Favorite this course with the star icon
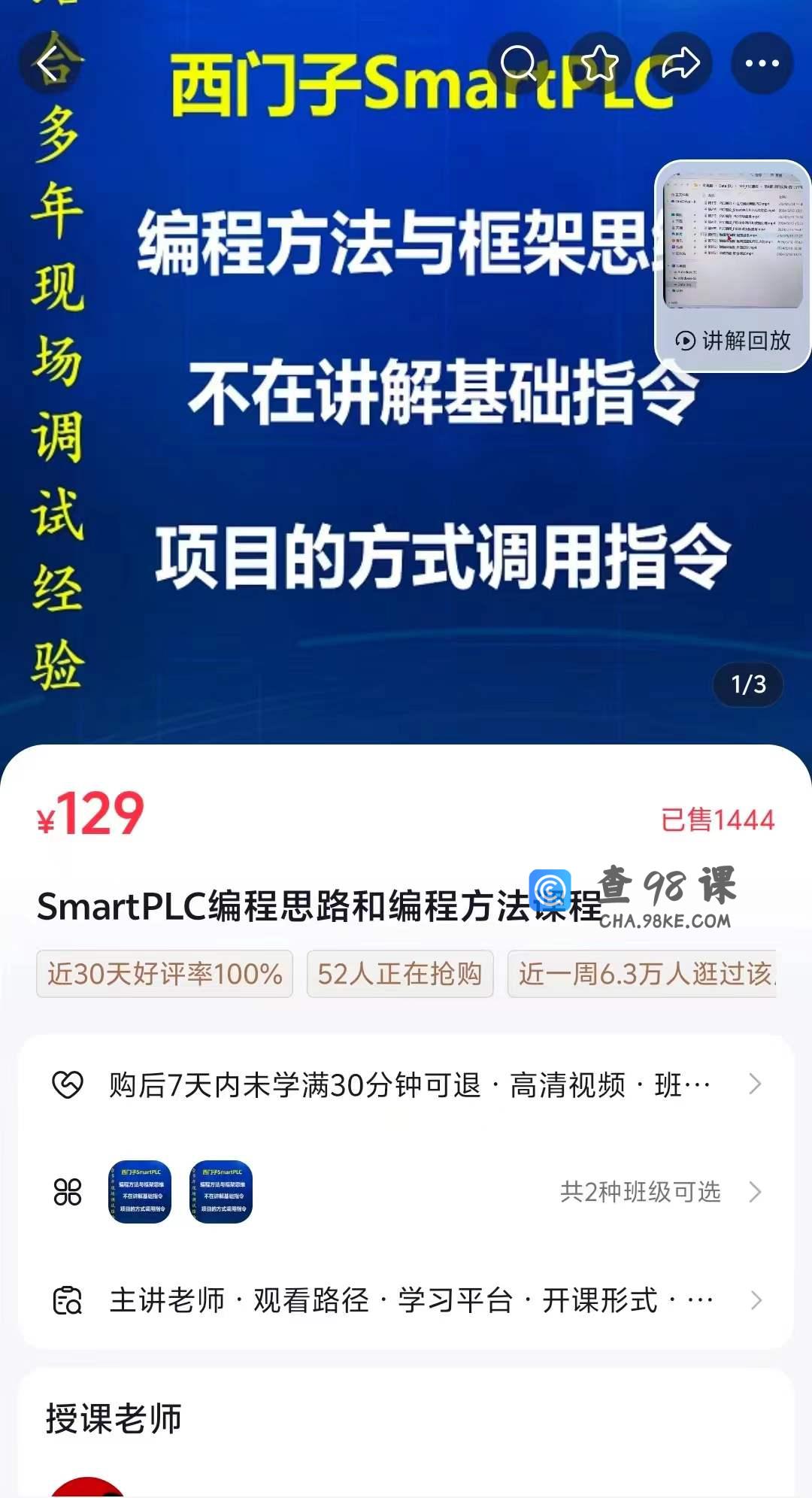The height and width of the screenshot is (1498, 812). click(x=599, y=63)
